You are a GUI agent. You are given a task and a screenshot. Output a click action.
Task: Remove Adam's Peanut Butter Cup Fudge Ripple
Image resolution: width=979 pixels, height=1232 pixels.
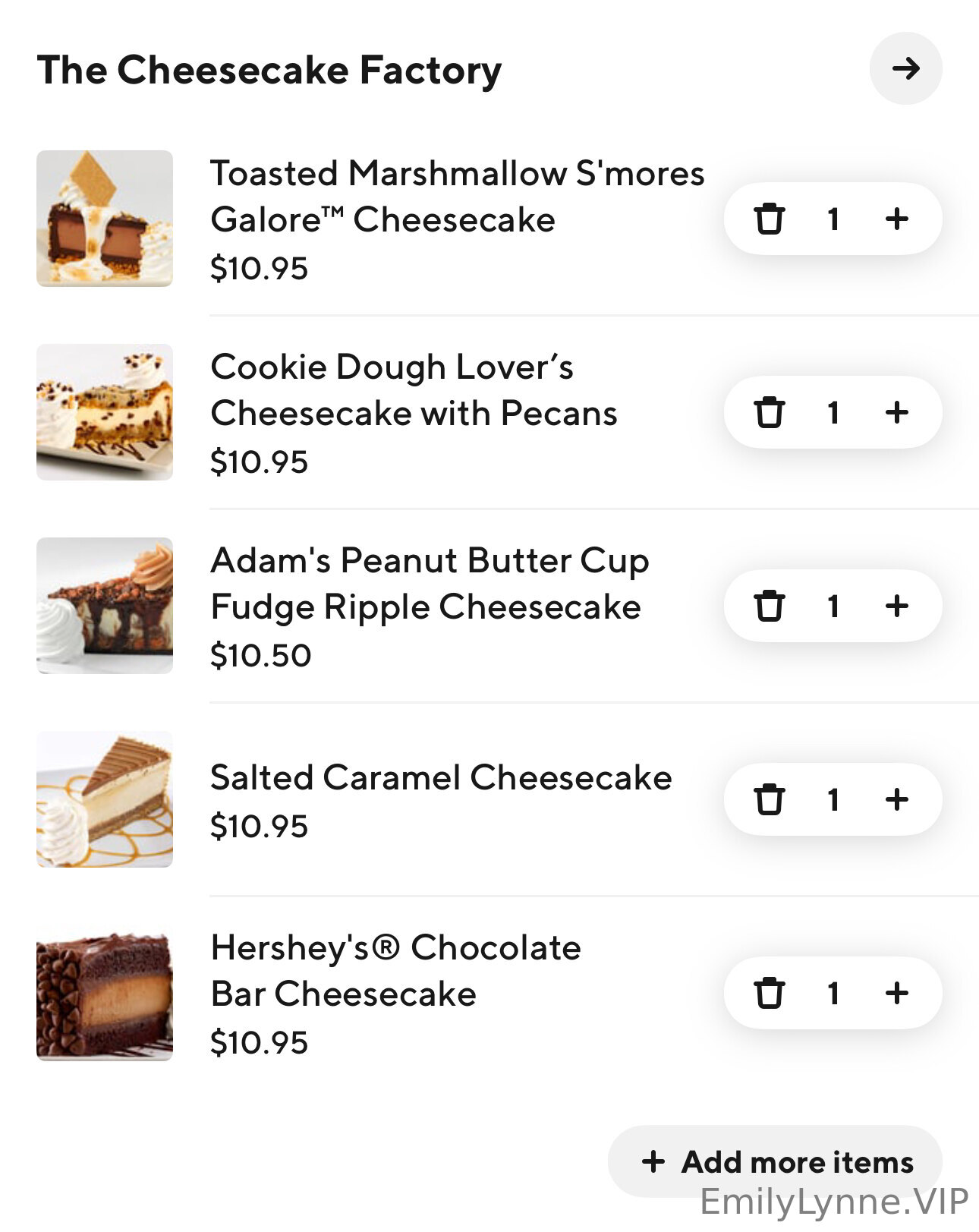(769, 606)
